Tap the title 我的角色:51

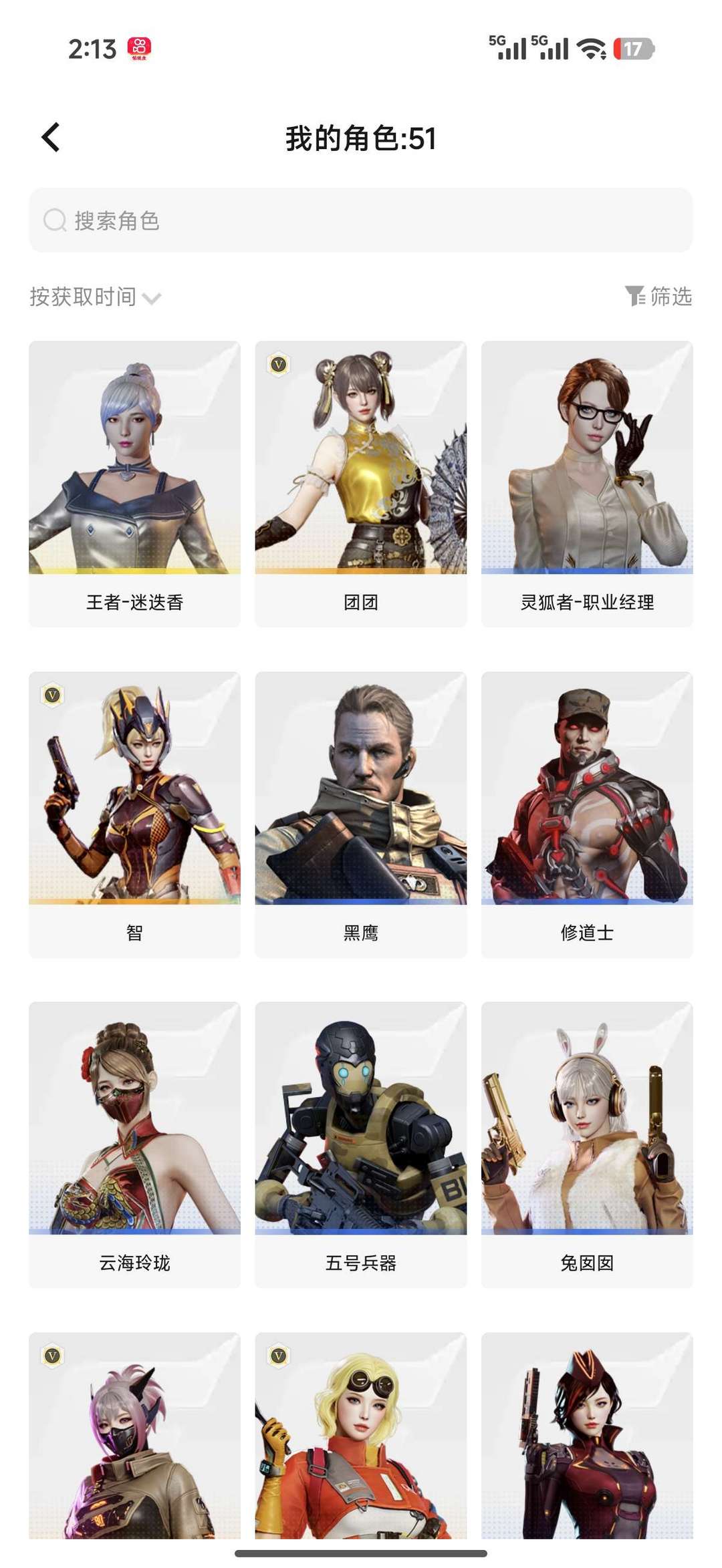coord(361,138)
